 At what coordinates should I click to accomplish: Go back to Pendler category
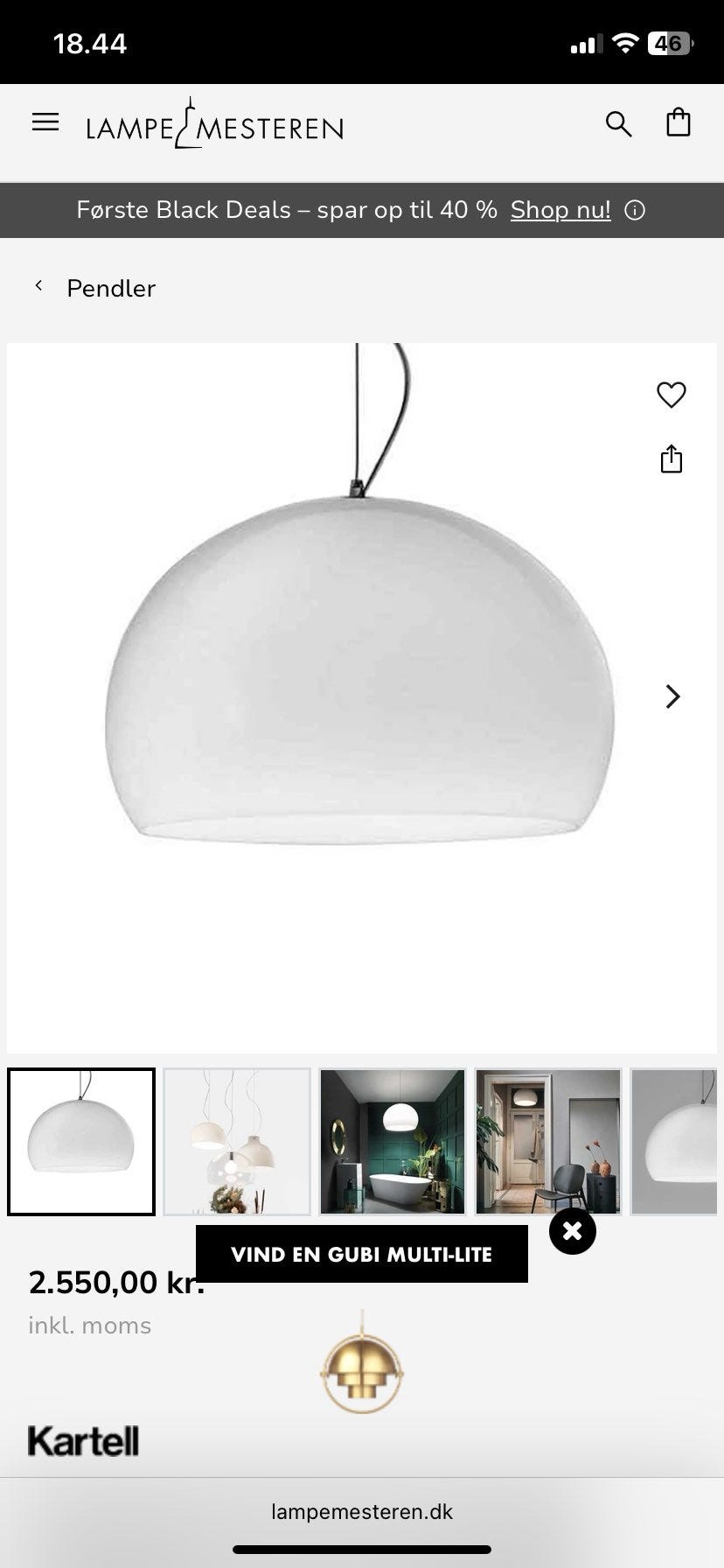click(94, 288)
